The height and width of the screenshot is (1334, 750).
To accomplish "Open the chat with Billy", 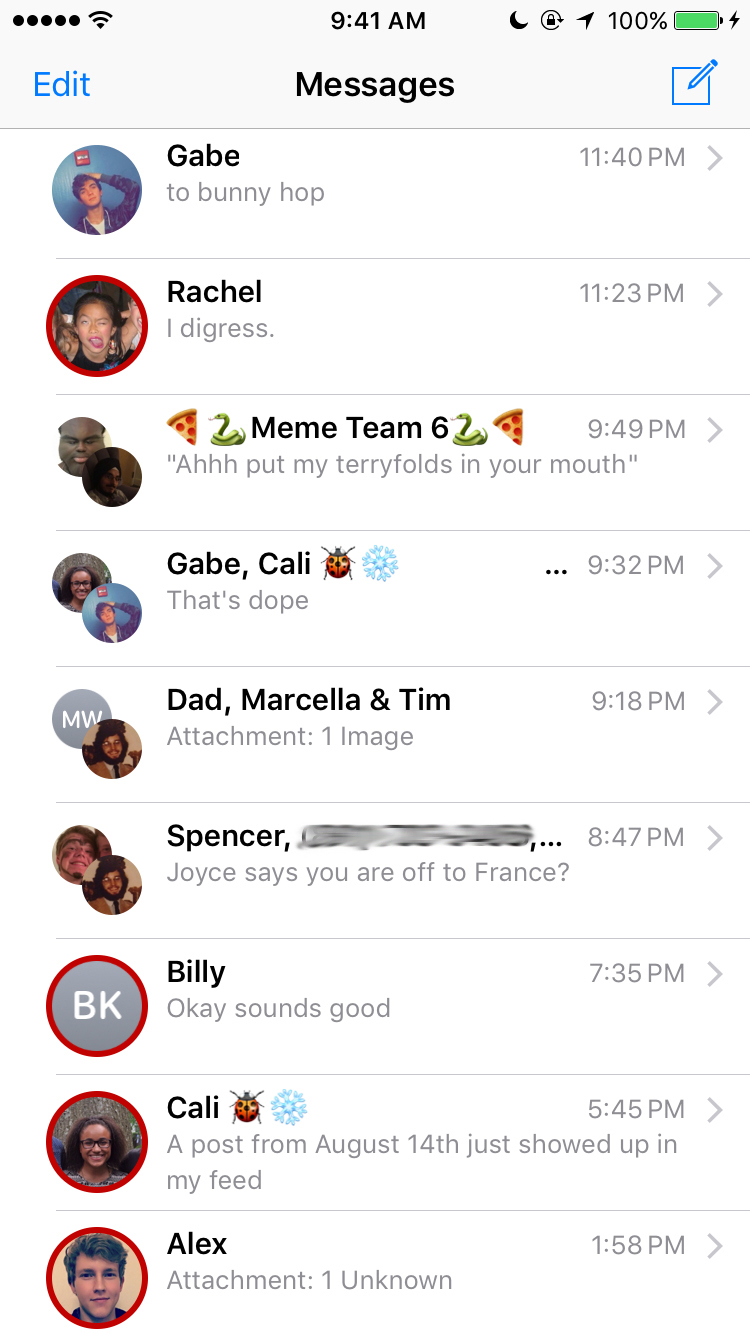I will coord(375,1006).
